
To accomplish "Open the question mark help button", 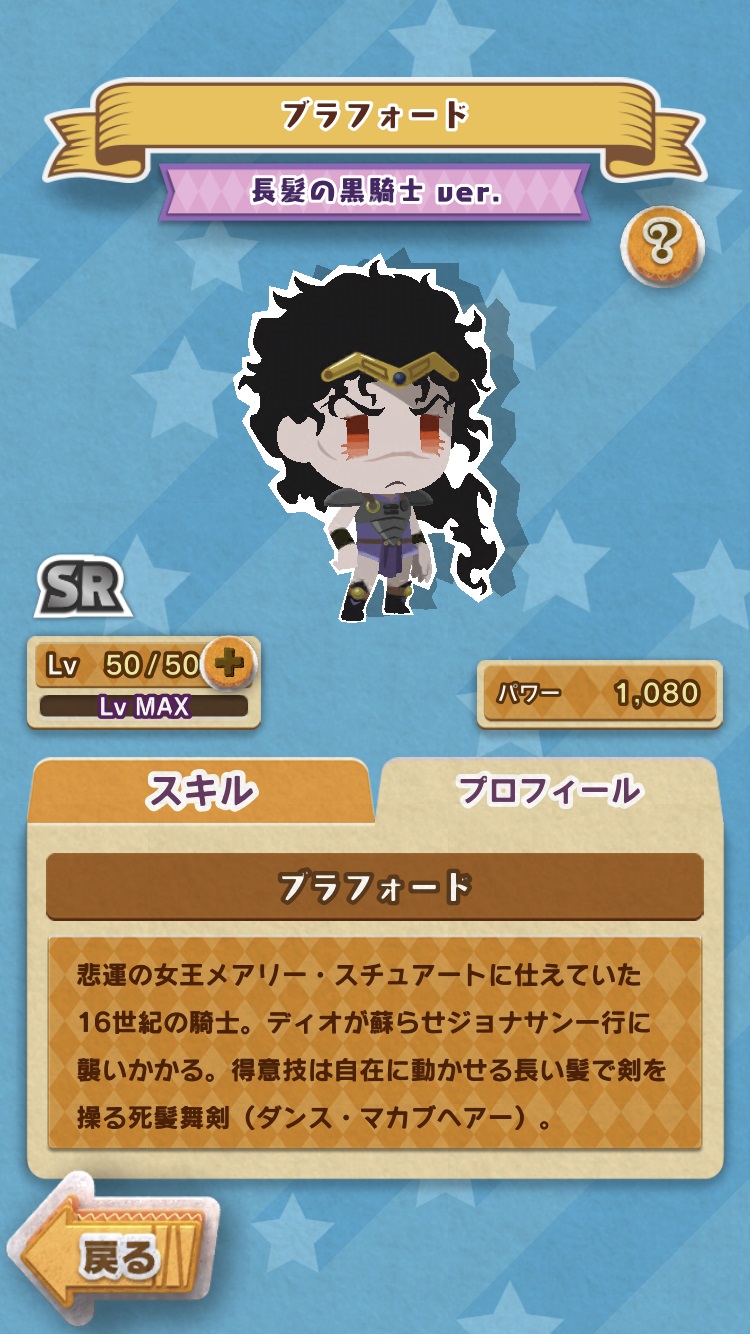I will 662,241.
